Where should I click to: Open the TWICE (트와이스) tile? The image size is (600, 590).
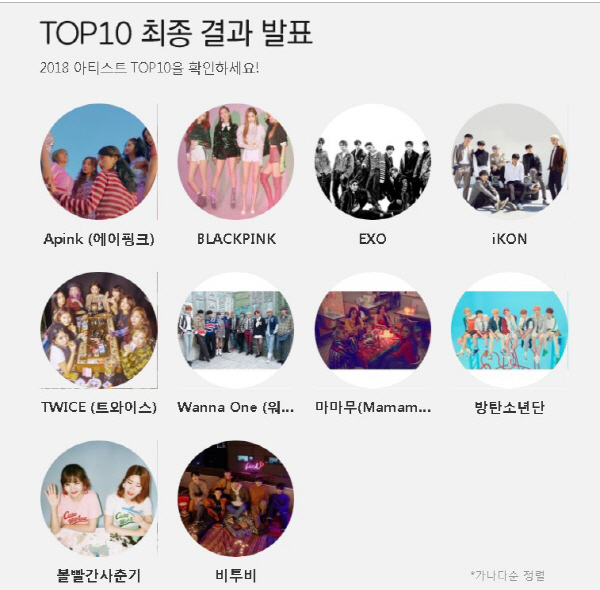click(98, 330)
